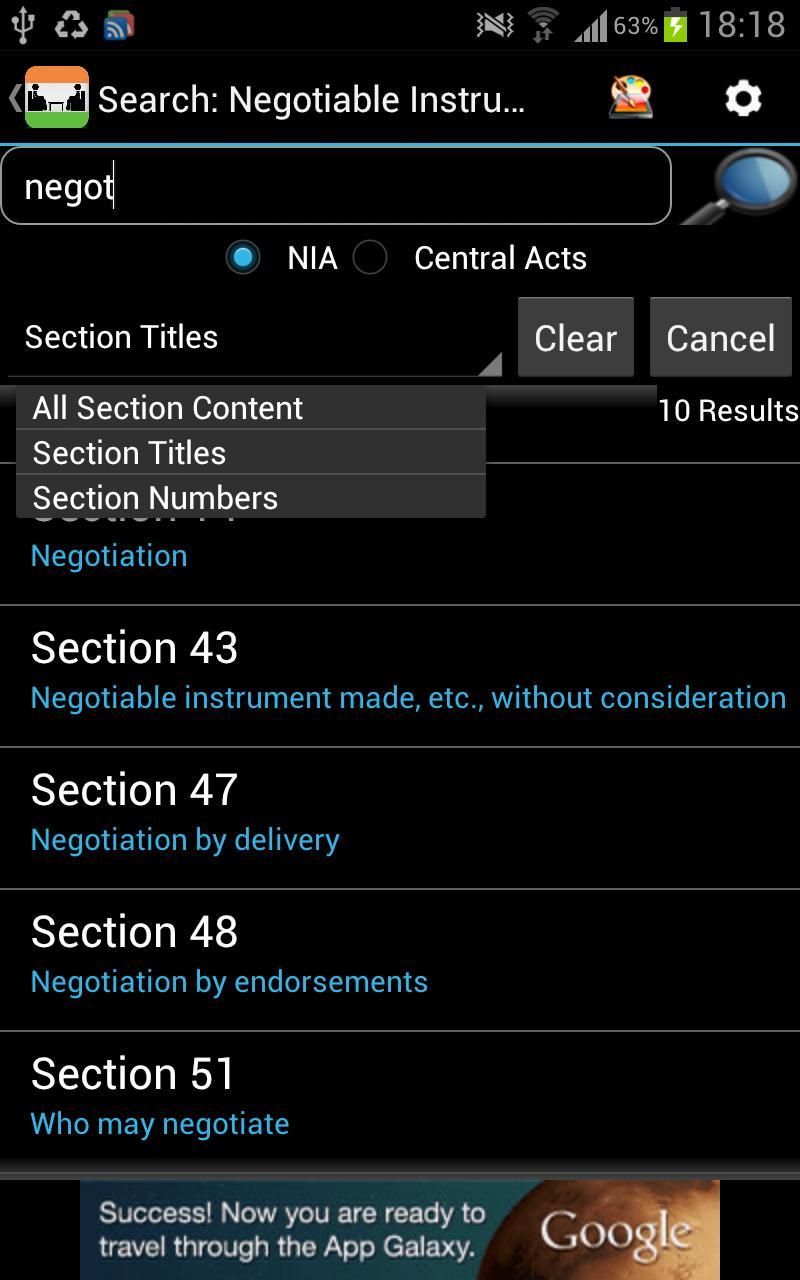This screenshot has height=1280, width=800.
Task: Clear the search query
Action: tap(575, 338)
